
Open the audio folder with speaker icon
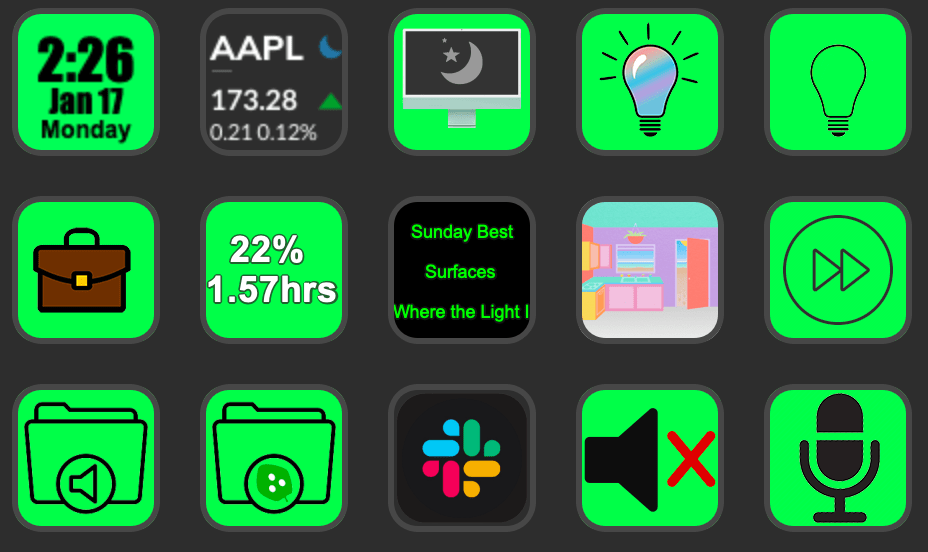click(86, 458)
